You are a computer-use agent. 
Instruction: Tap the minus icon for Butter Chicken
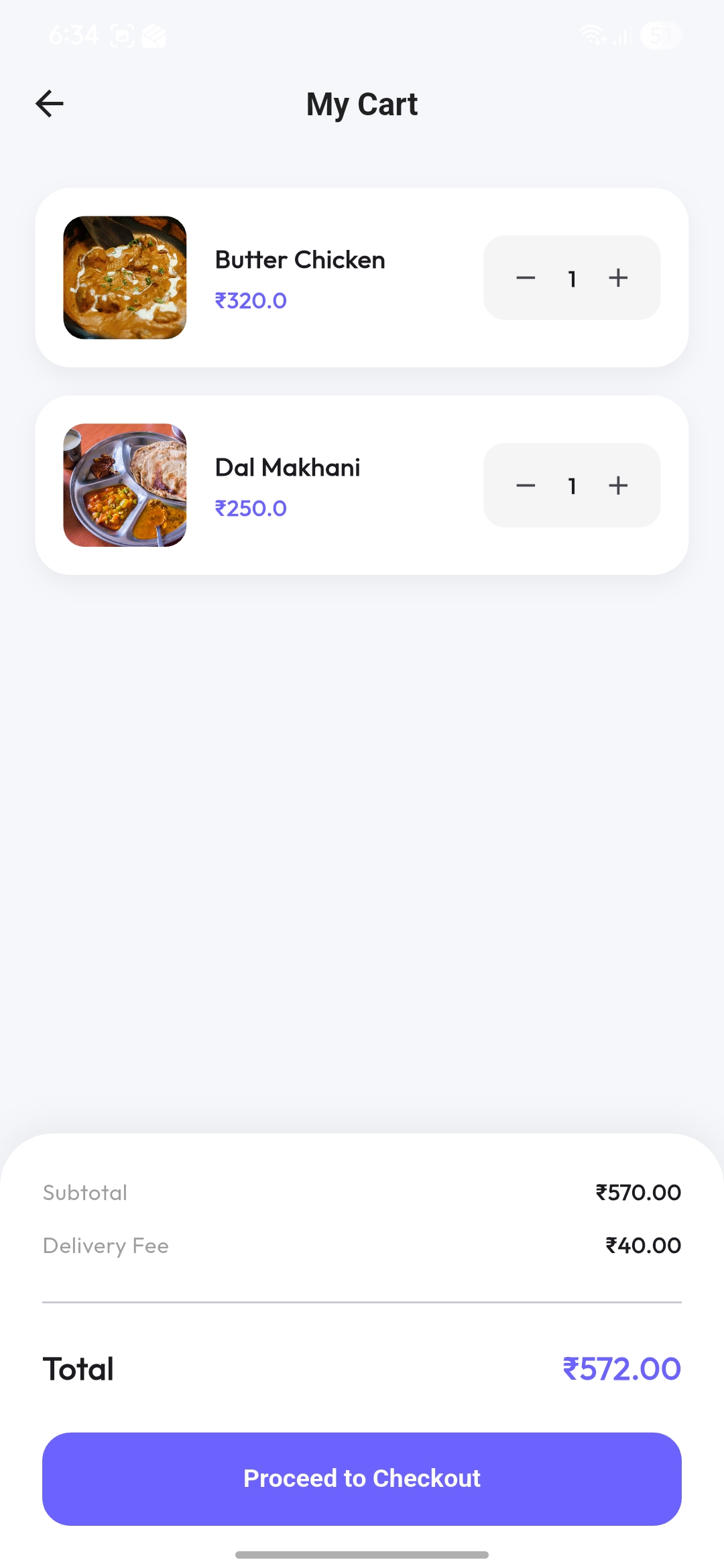click(526, 278)
